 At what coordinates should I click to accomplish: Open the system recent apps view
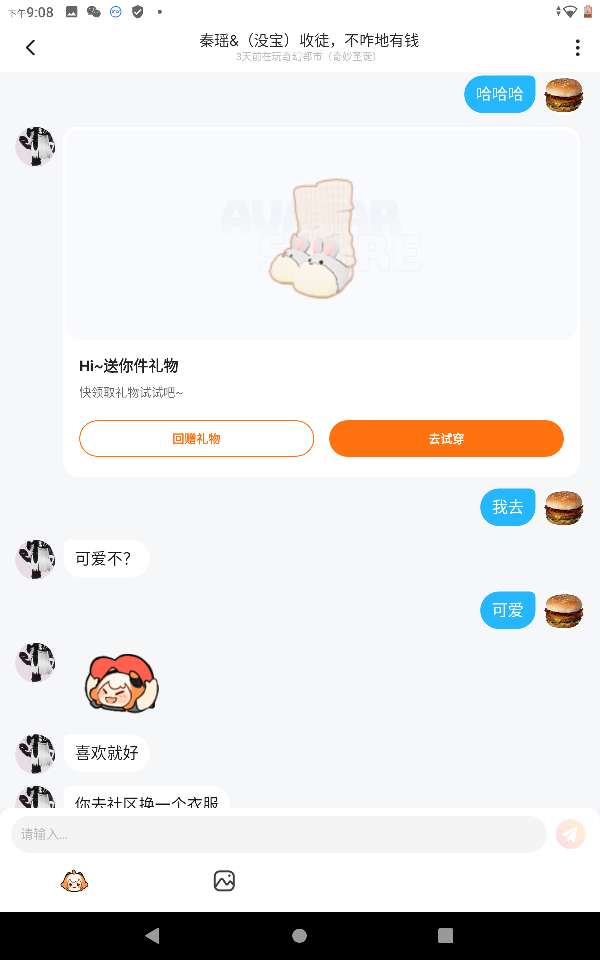click(x=446, y=936)
